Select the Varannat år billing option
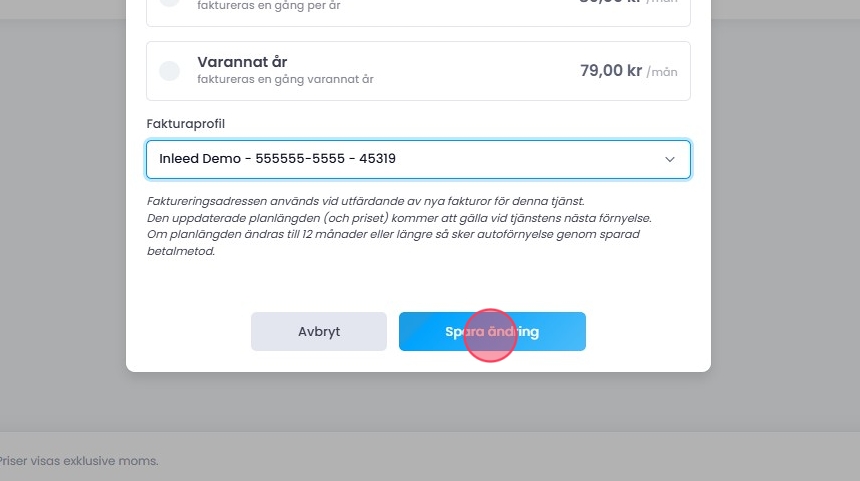Viewport: 860px width, 481px height. point(170,71)
